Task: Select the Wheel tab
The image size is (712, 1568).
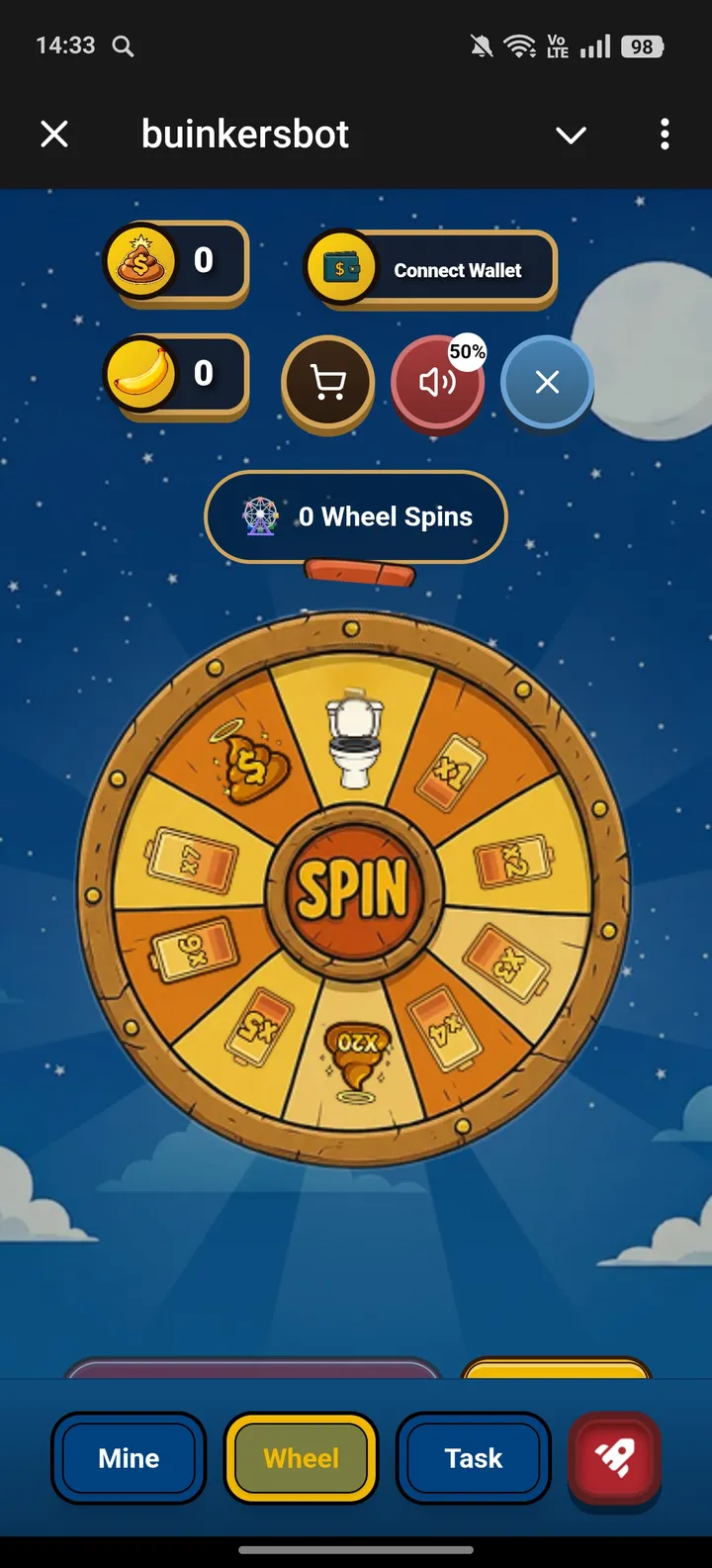Action: point(302,1457)
